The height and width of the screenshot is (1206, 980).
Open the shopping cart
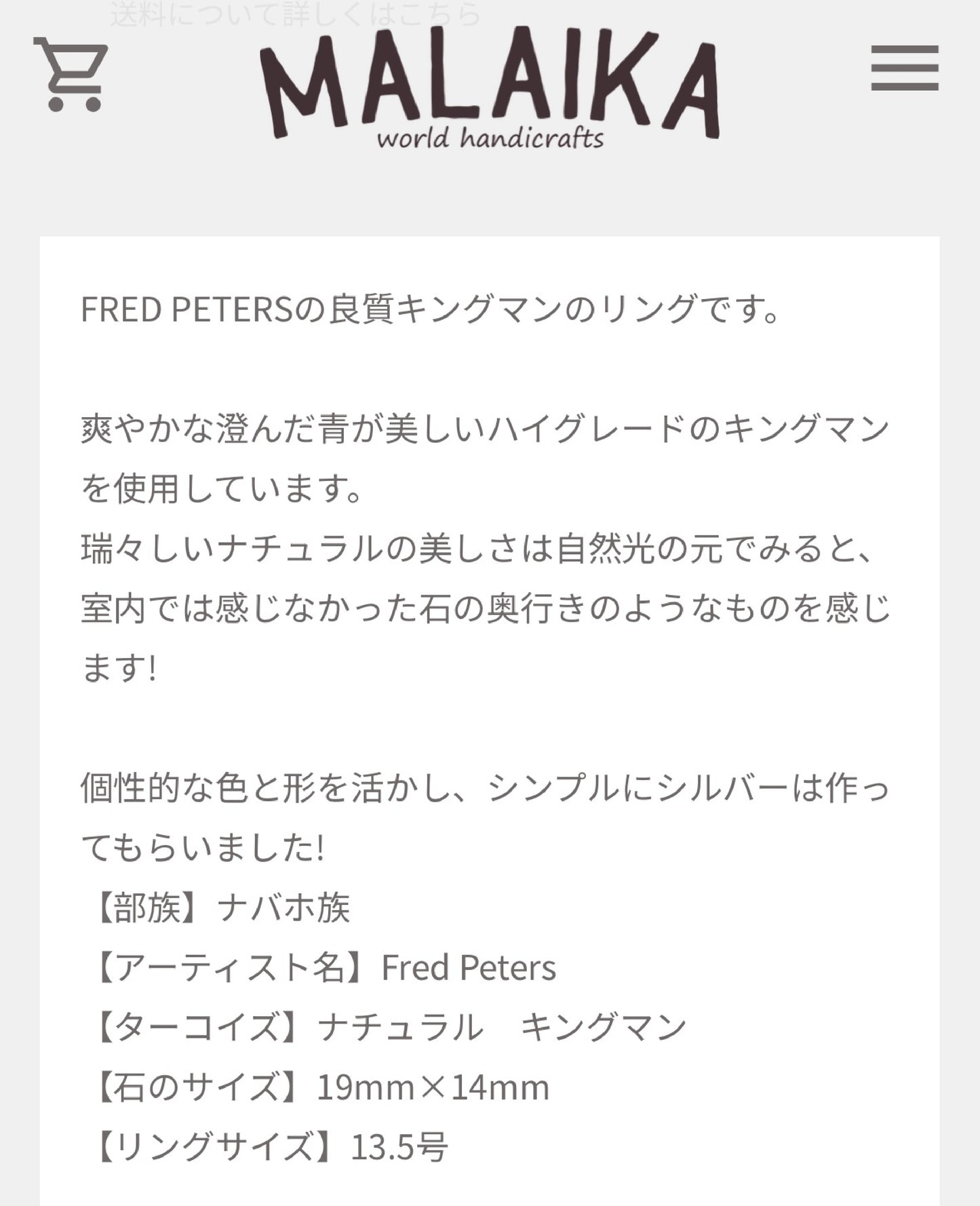tap(71, 74)
